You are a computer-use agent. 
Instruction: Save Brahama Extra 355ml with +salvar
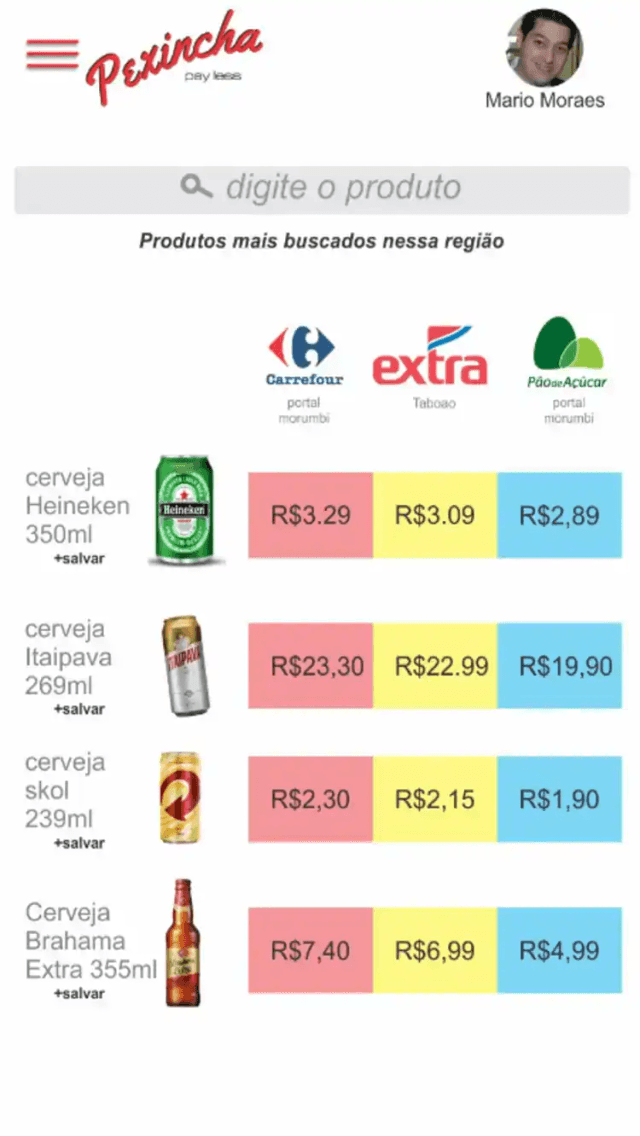point(79,993)
